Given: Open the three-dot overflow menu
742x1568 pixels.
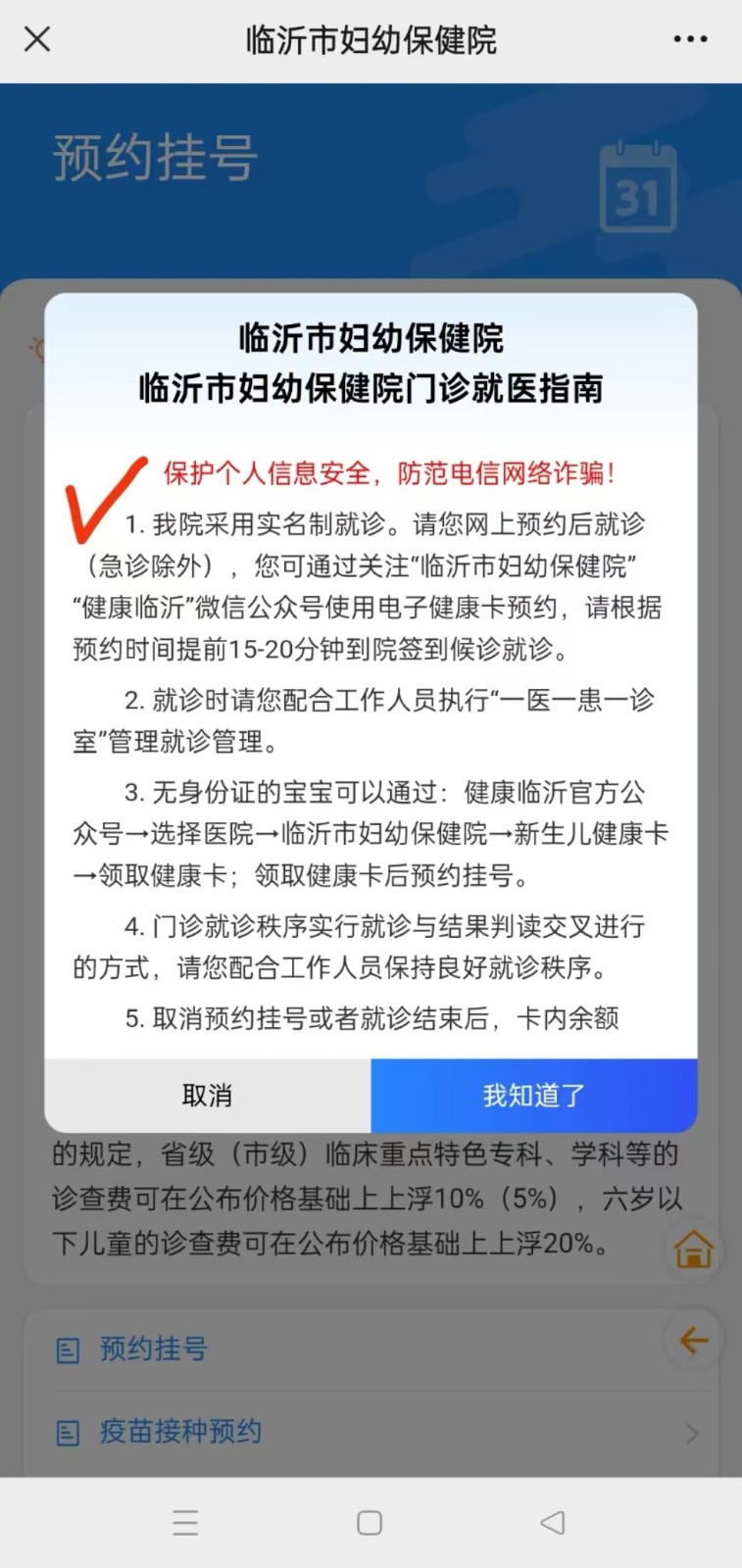Looking at the screenshot, I should 690,39.
